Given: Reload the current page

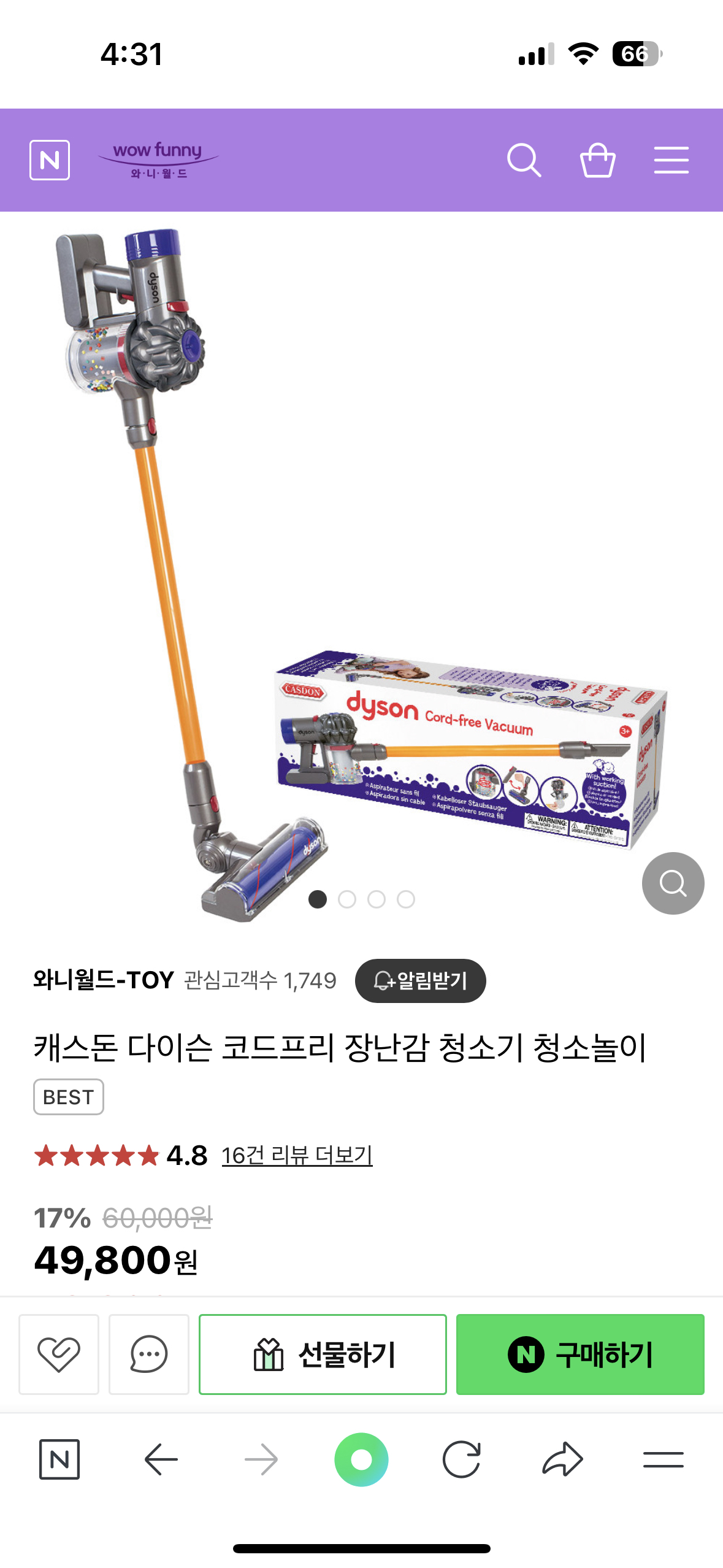Looking at the screenshot, I should click(x=461, y=1459).
